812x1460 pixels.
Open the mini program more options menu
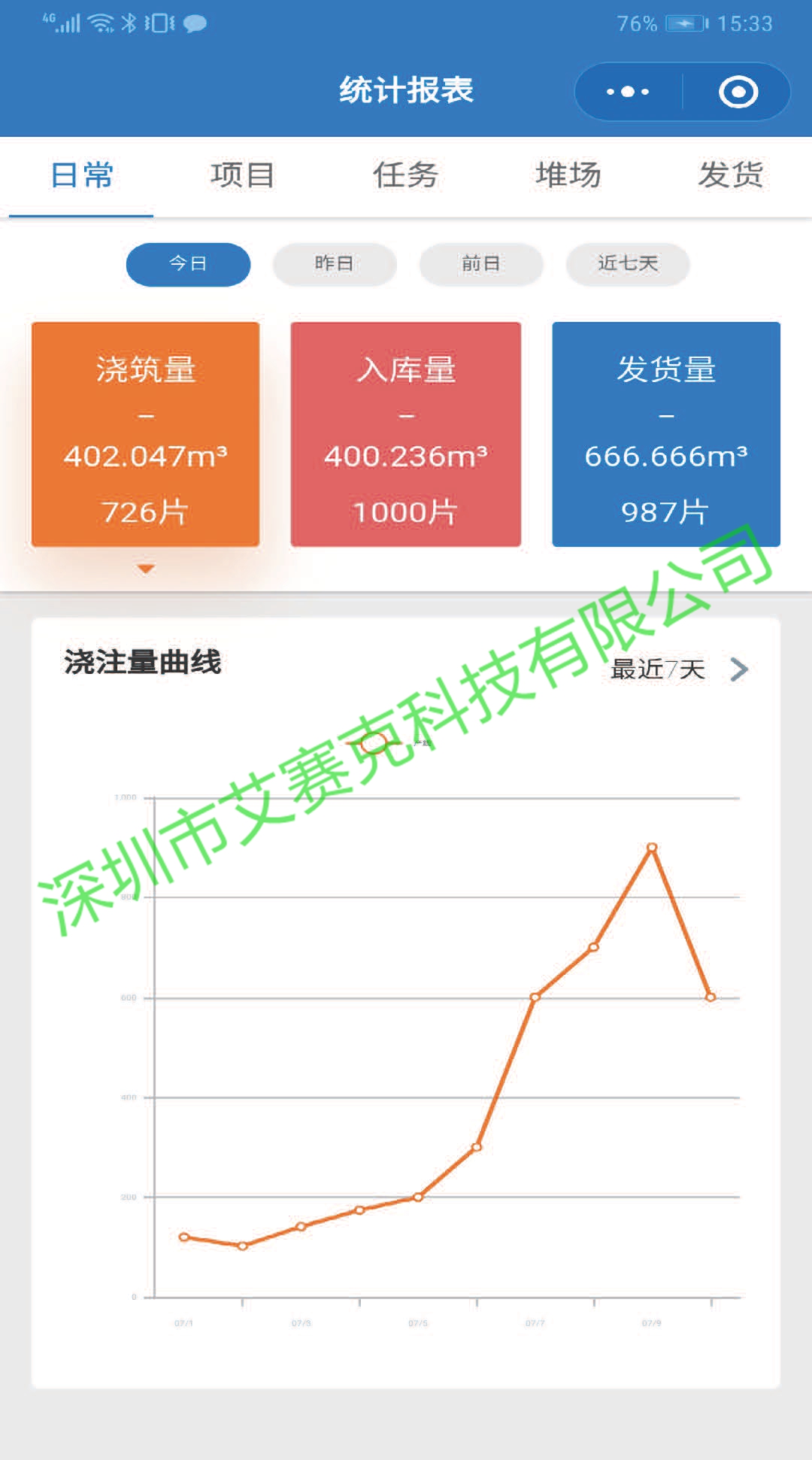coord(628,92)
